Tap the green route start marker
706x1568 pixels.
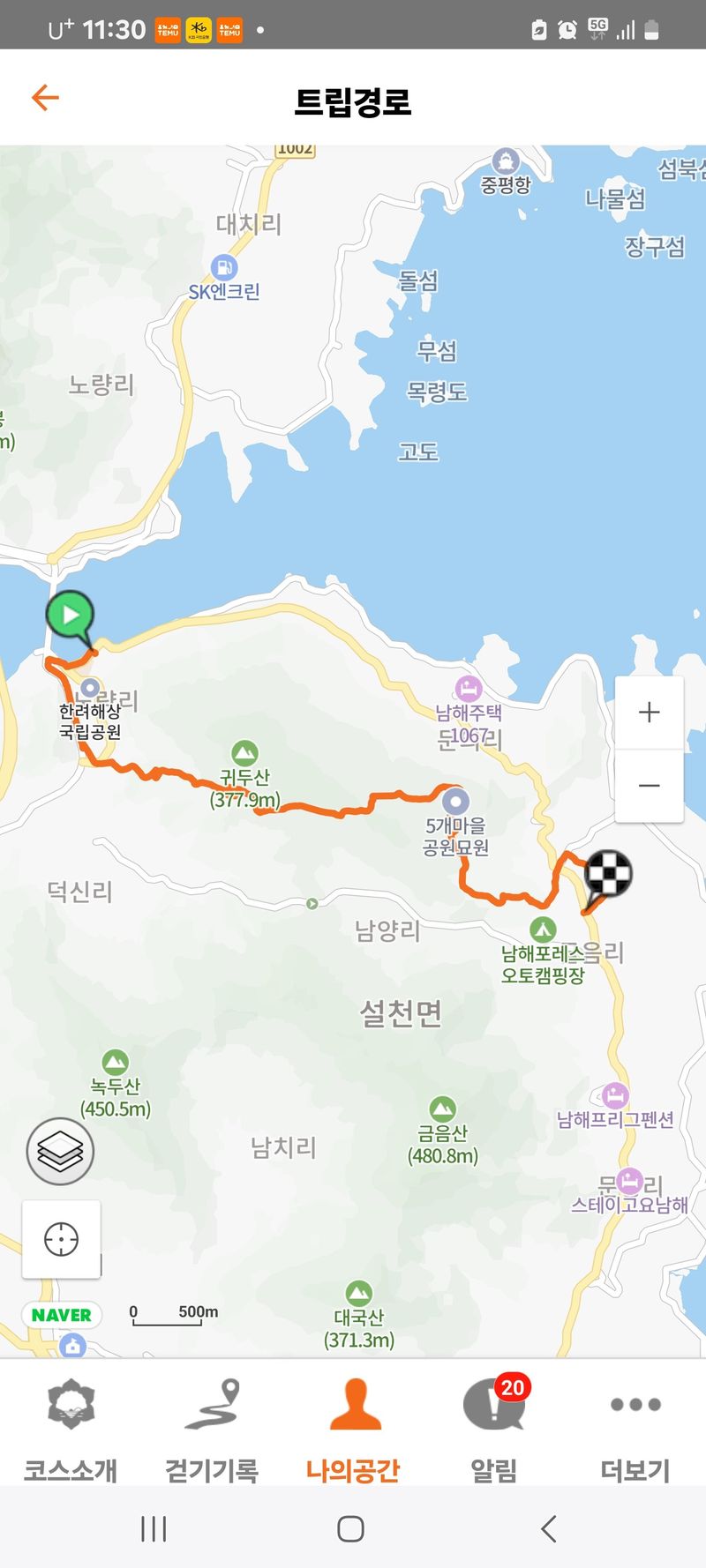71,616
